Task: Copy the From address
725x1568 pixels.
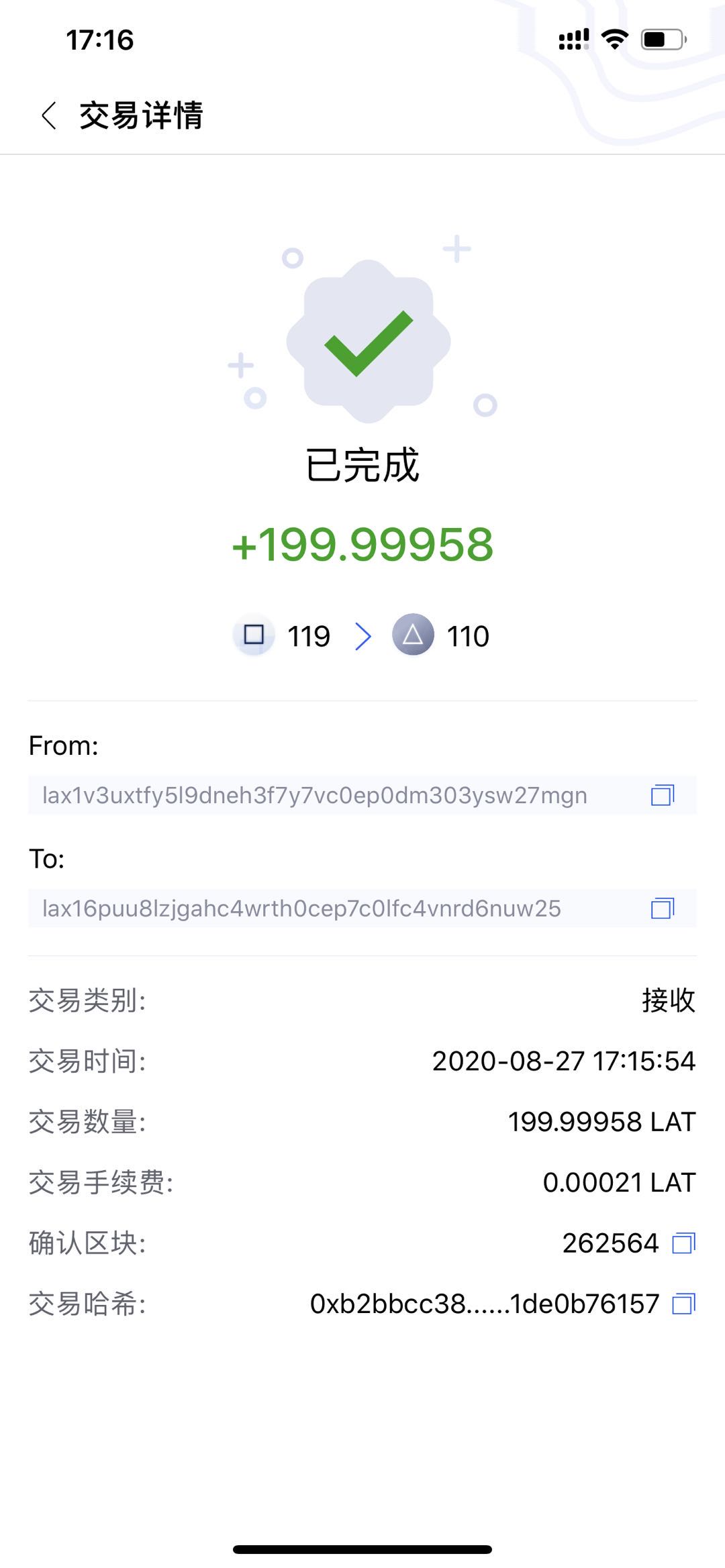Action: 663,795
